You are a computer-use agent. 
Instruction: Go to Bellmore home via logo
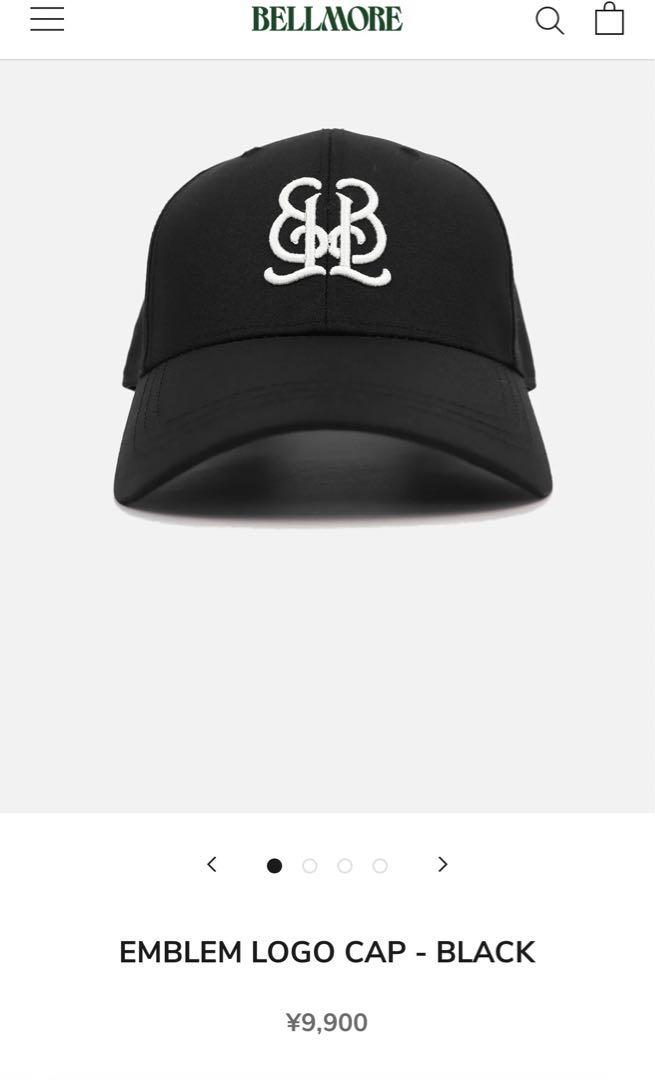tap(326, 19)
